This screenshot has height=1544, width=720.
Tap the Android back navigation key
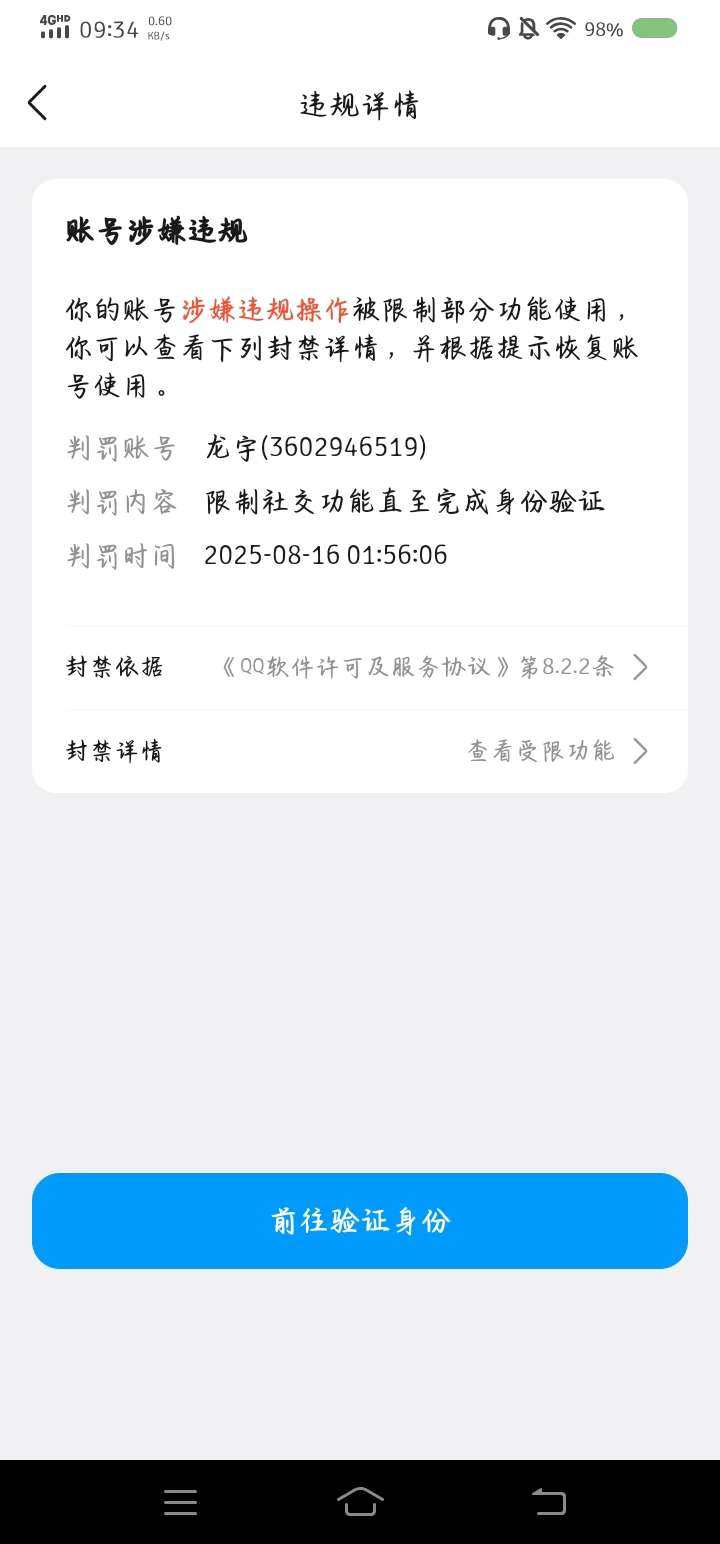tap(545, 1501)
